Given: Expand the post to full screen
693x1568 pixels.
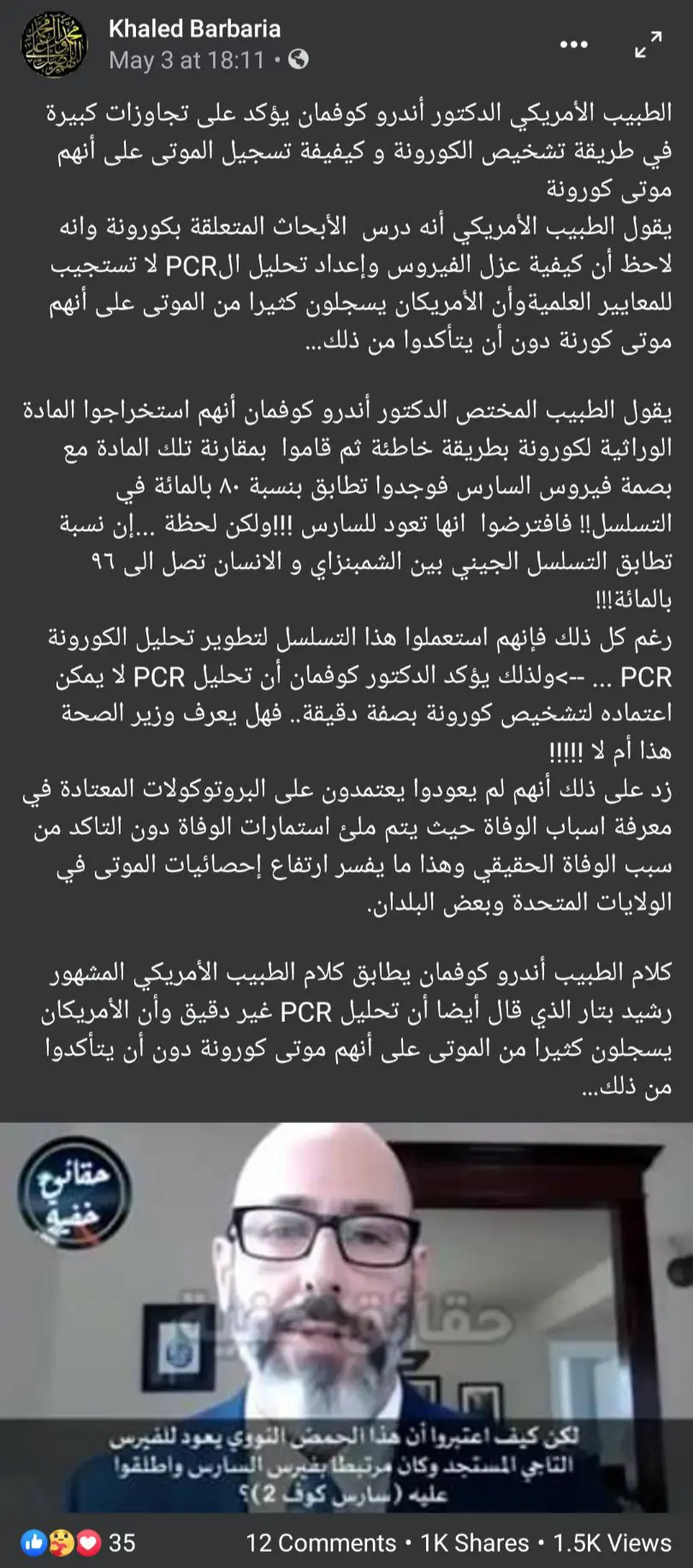Looking at the screenshot, I should [x=649, y=44].
